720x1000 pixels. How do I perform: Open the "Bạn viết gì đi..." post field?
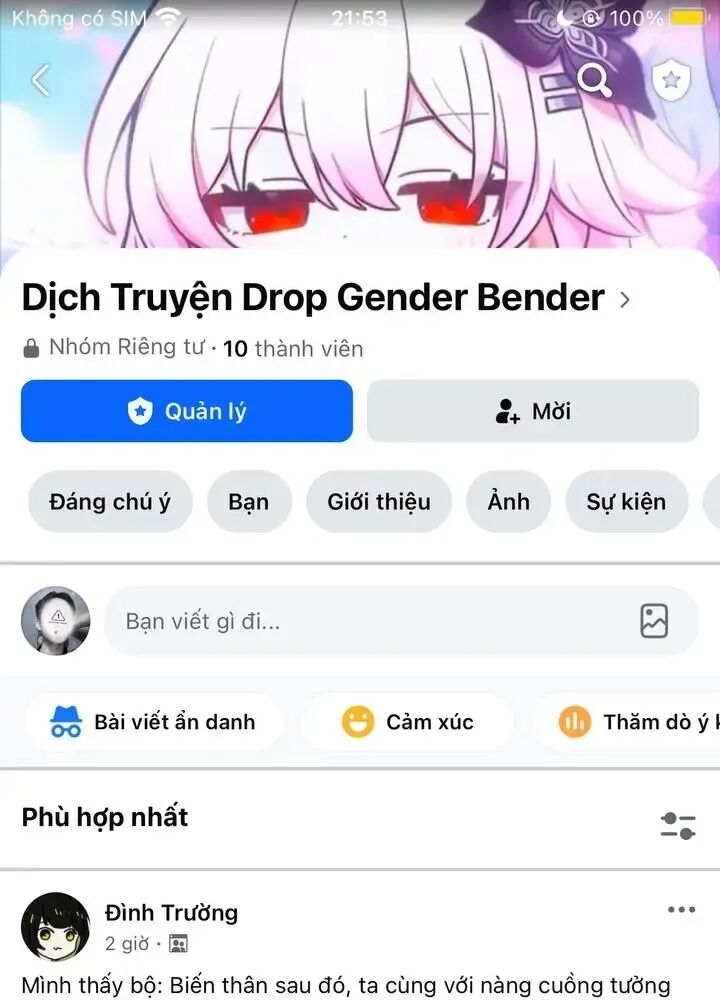click(370, 621)
